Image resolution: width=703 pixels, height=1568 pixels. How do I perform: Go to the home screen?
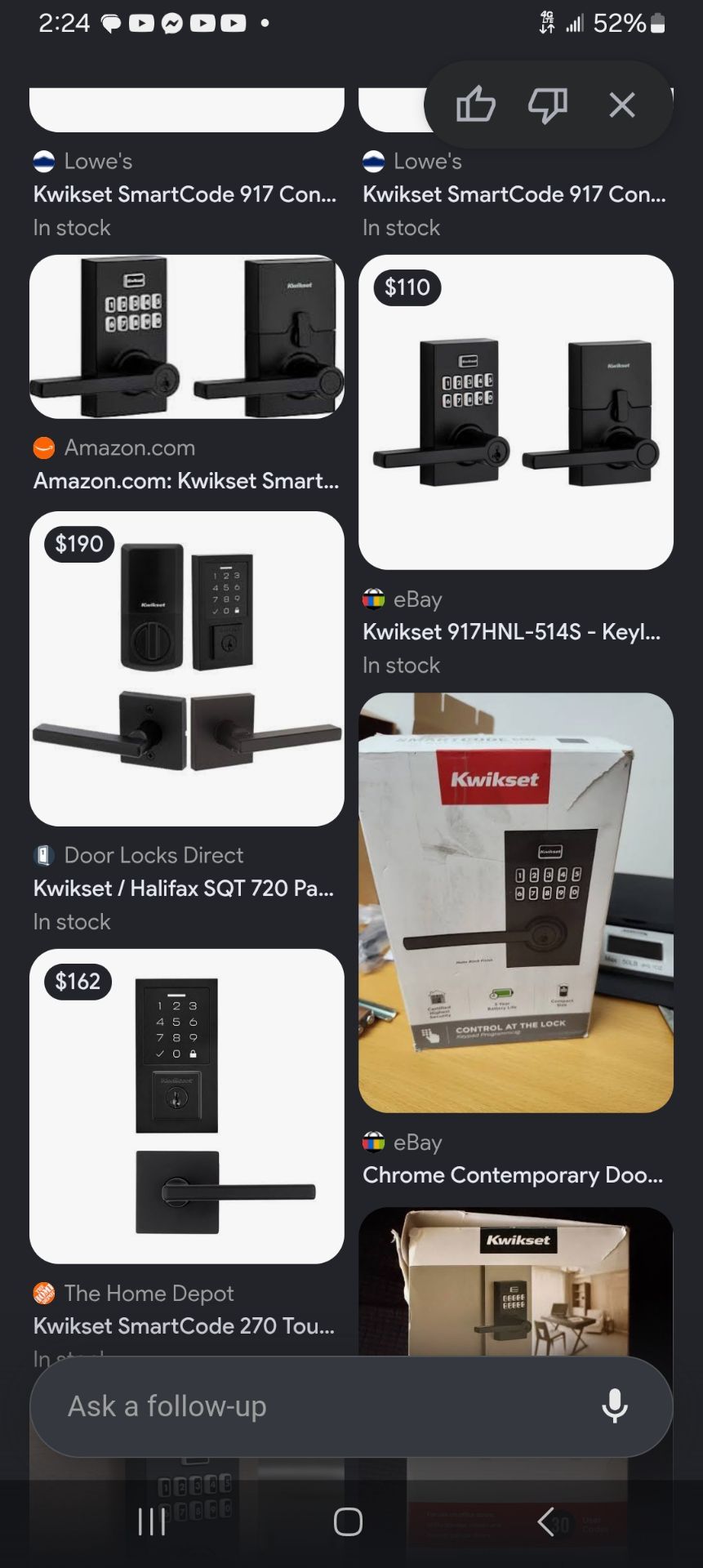349,1521
